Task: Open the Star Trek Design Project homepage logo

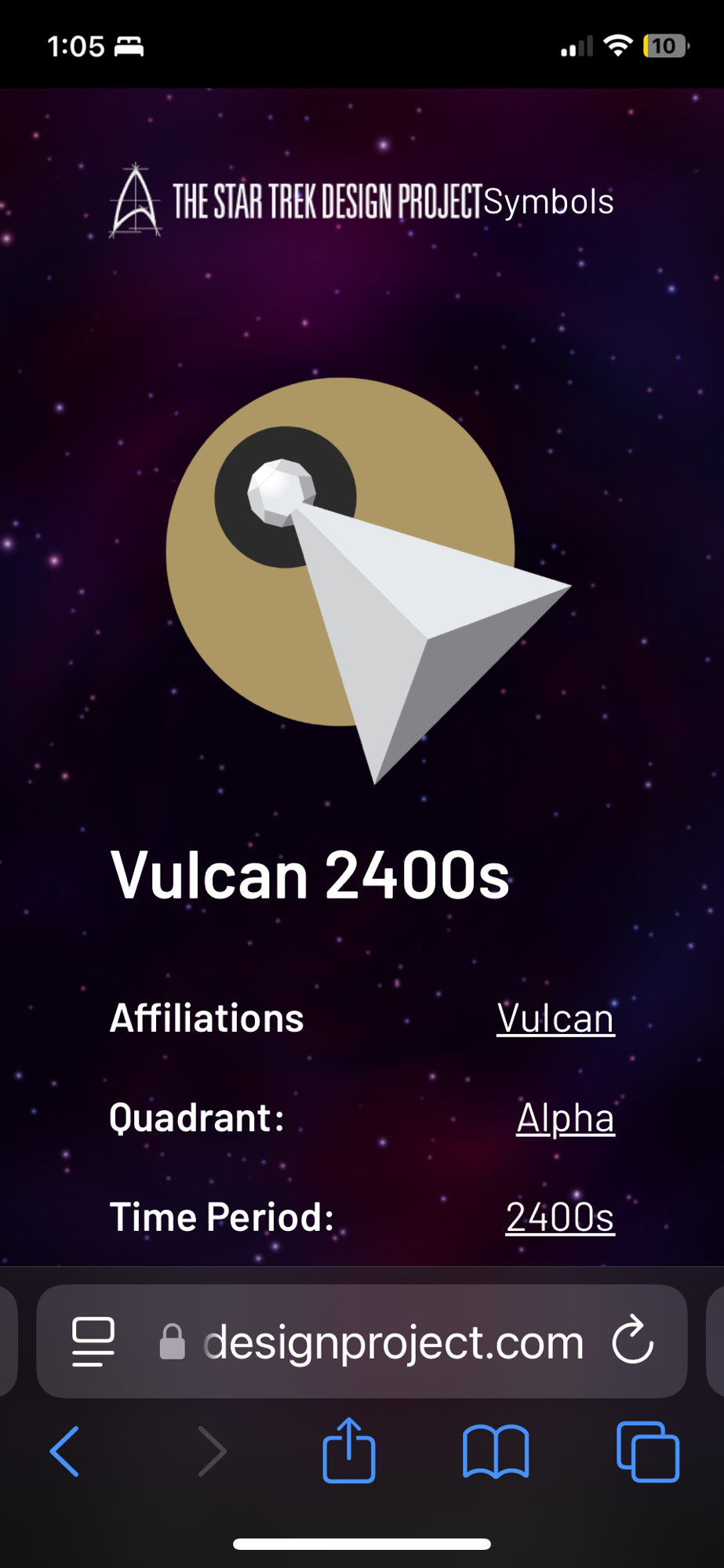Action: pos(295,201)
